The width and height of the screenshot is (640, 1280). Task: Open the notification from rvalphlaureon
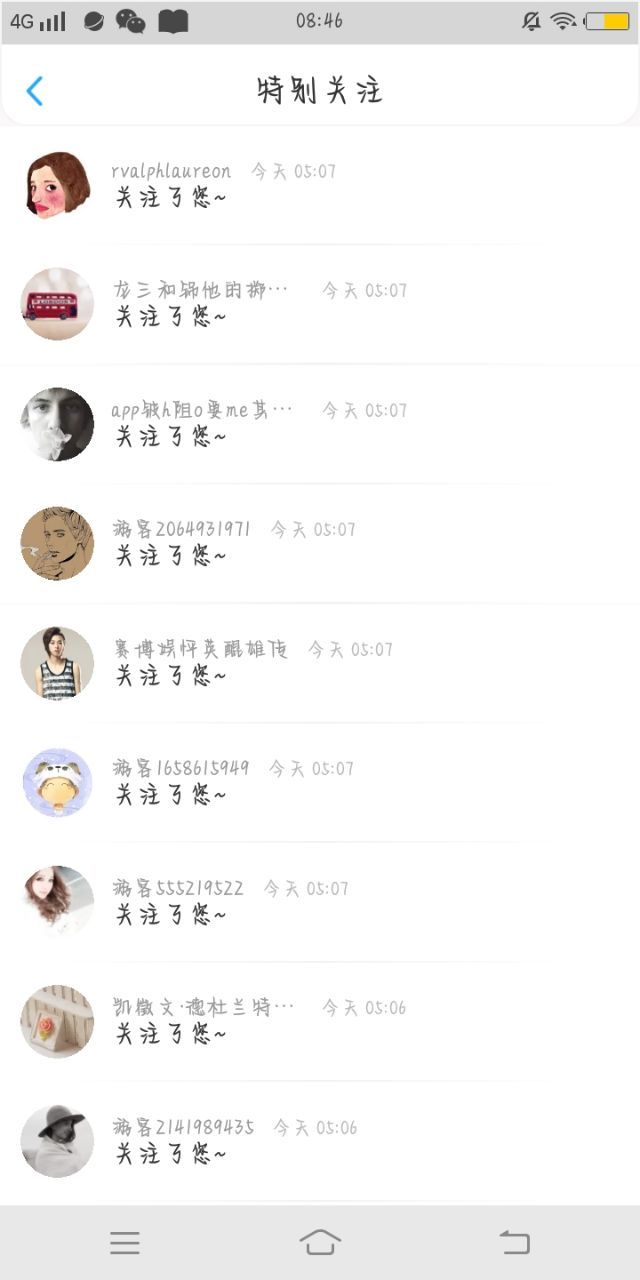point(320,185)
